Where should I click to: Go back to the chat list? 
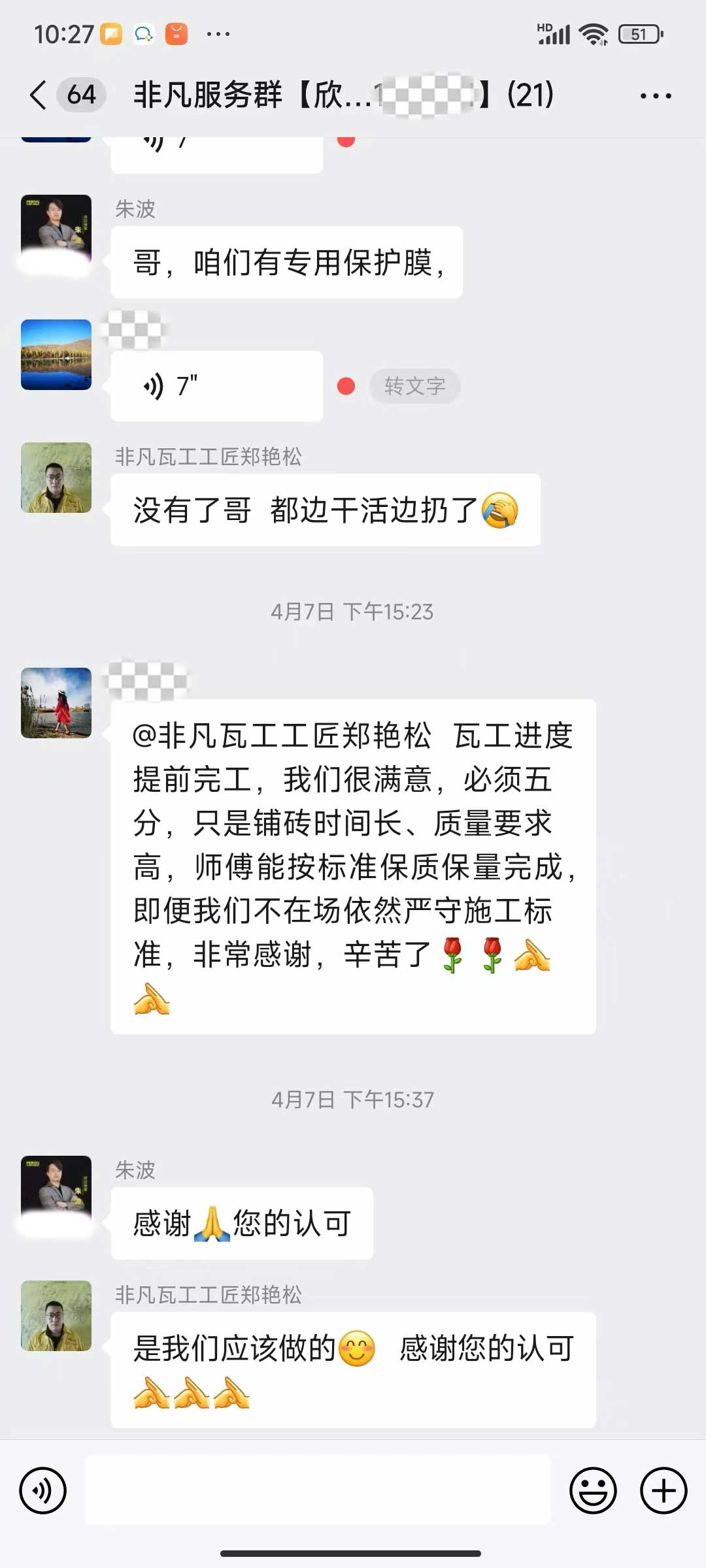pyautogui.click(x=39, y=95)
